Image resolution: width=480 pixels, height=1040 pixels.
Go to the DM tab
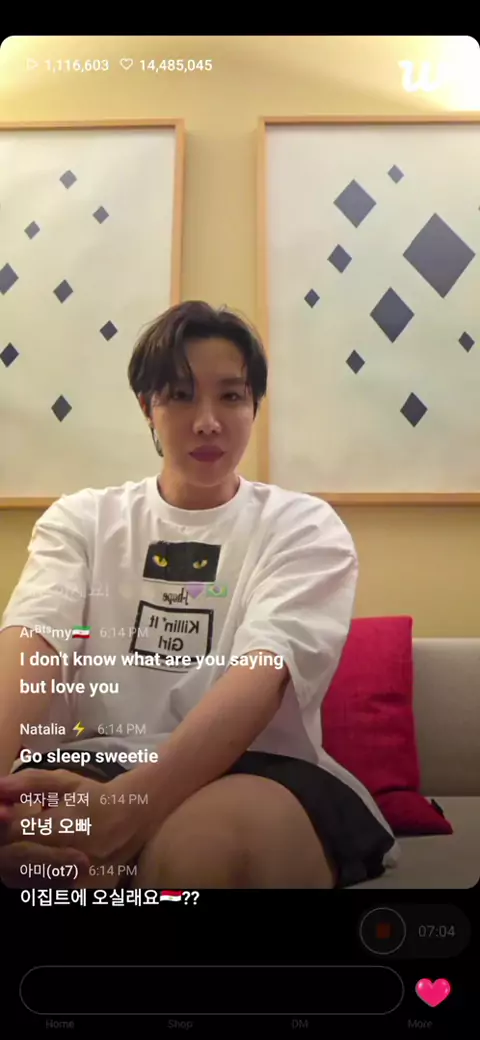300,1024
